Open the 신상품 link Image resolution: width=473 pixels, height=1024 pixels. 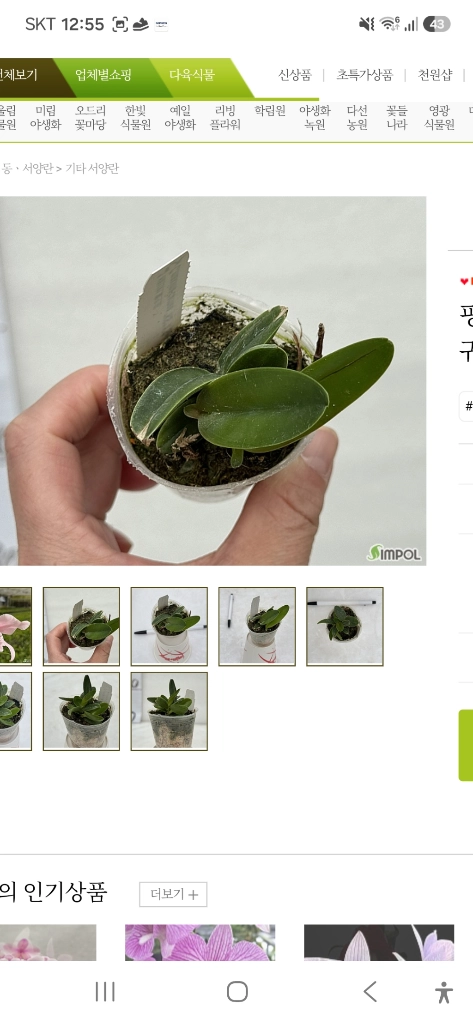[295, 74]
